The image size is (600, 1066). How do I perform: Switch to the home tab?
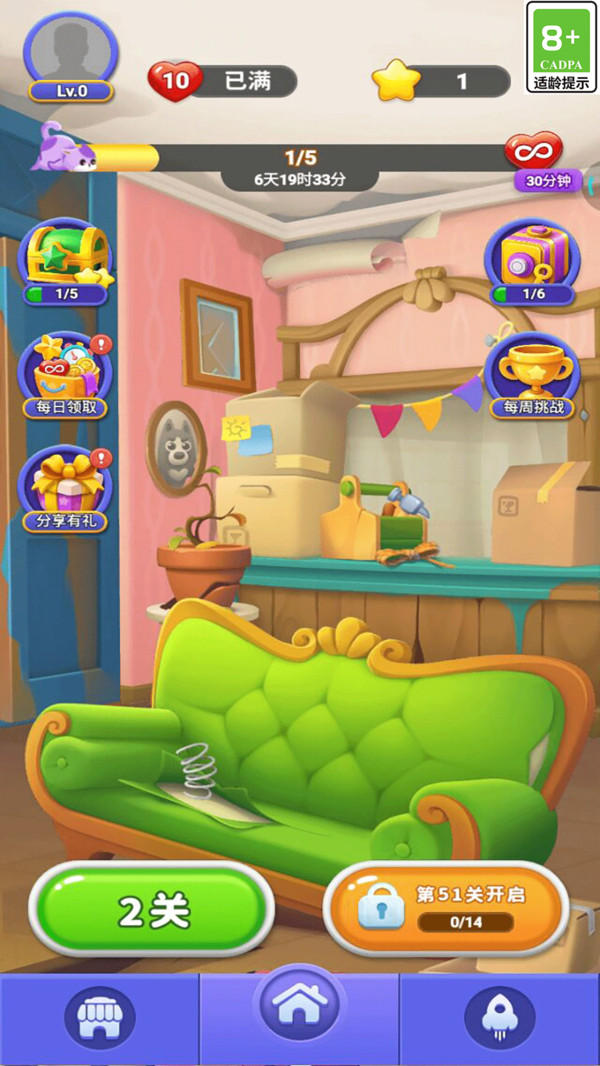point(299,1006)
